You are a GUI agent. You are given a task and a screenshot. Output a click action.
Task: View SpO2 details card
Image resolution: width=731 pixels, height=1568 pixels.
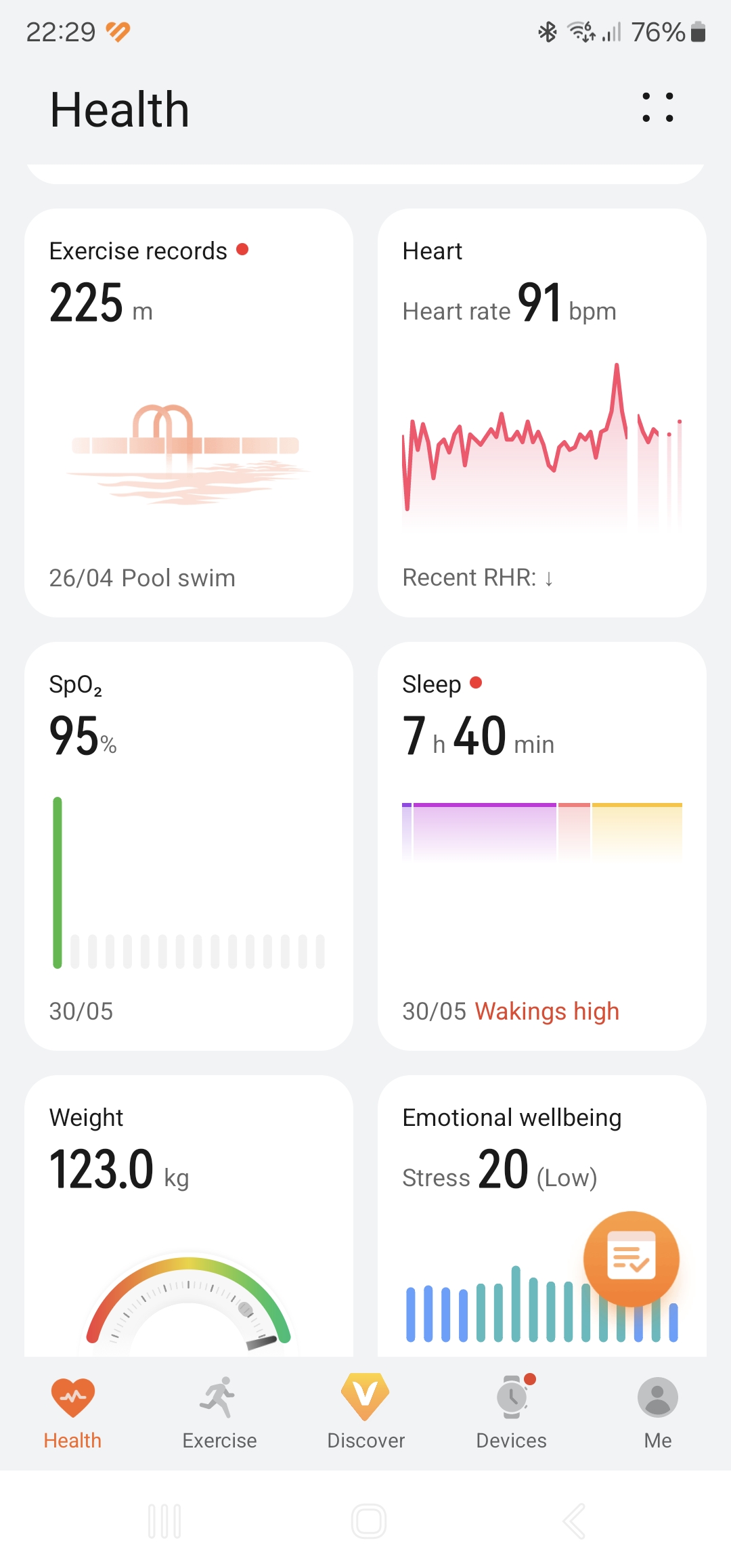click(189, 846)
